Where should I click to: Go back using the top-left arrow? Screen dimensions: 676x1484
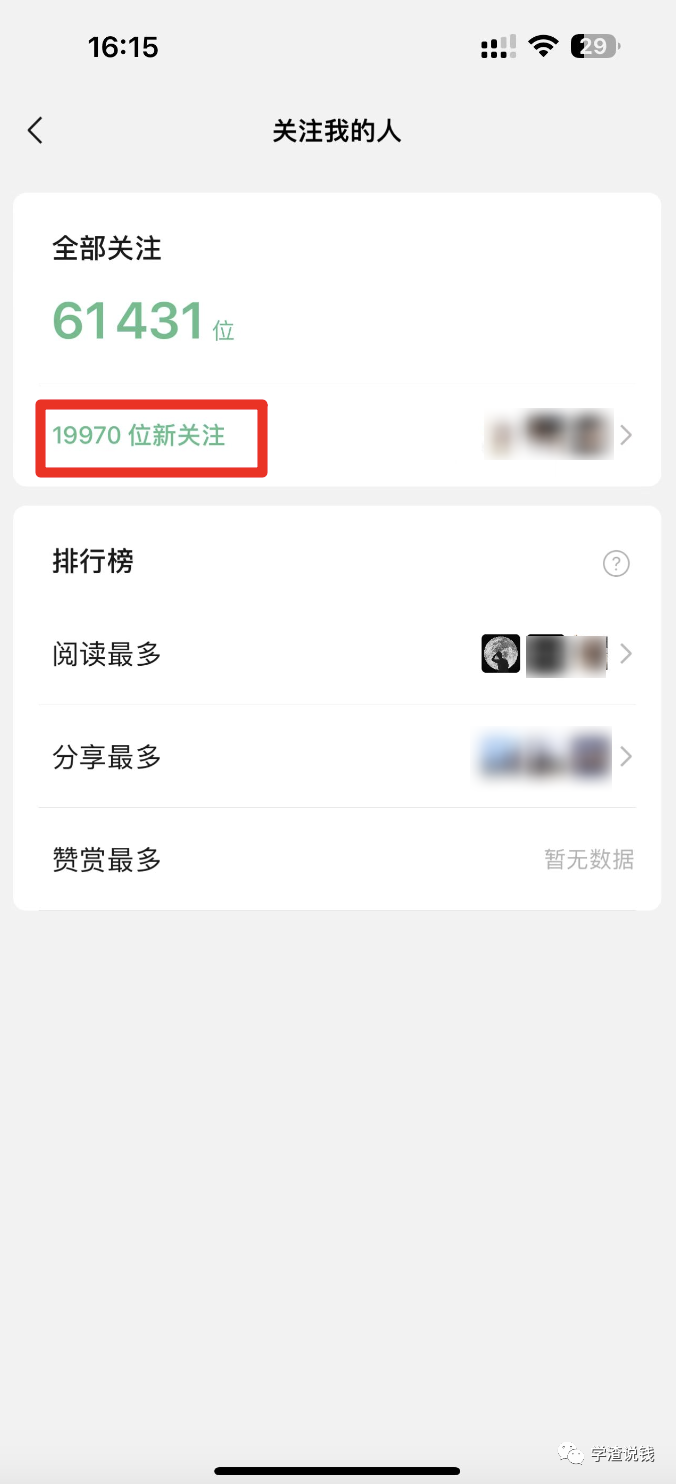point(36,131)
